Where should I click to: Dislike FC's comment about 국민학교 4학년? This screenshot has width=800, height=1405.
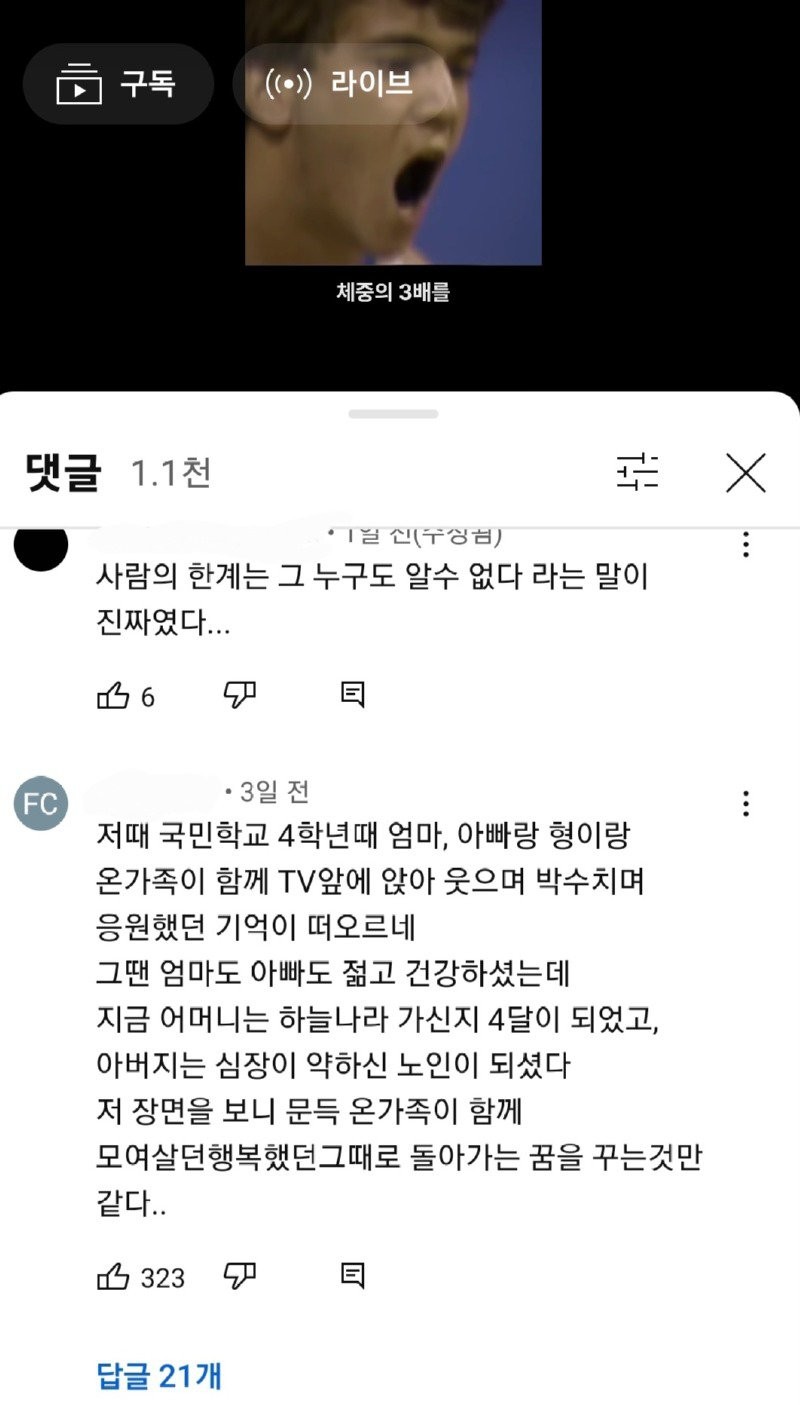240,1275
